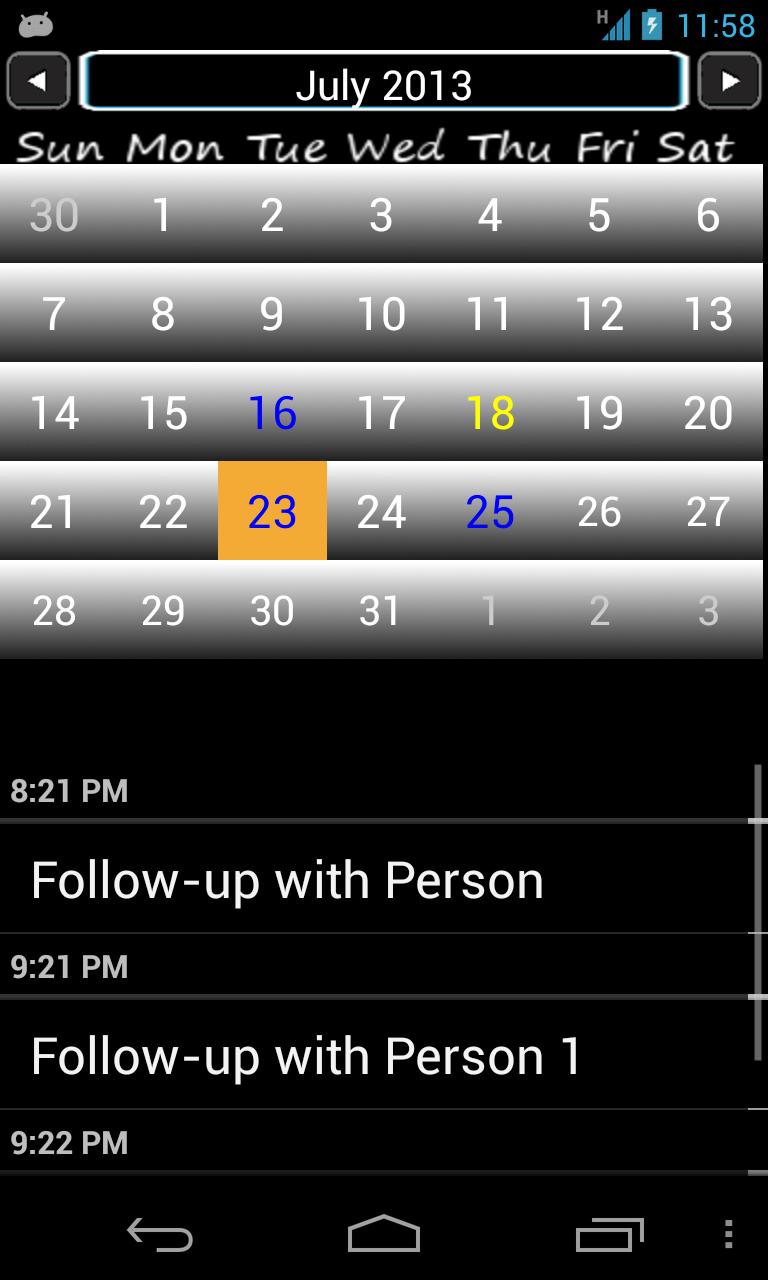Viewport: 768px width, 1280px height.
Task: Select July 18 on the calendar
Action: coord(490,413)
